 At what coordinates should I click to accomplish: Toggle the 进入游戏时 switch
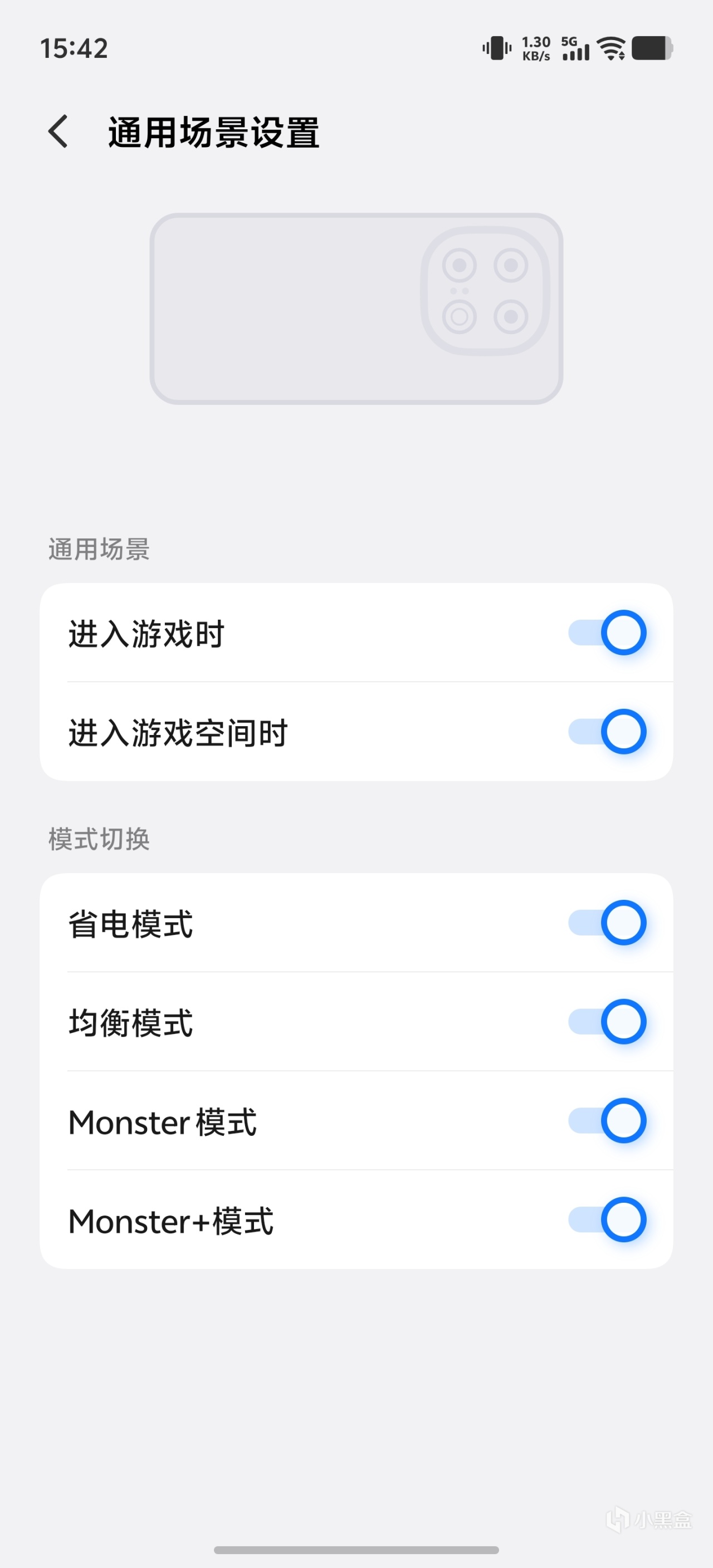[607, 633]
